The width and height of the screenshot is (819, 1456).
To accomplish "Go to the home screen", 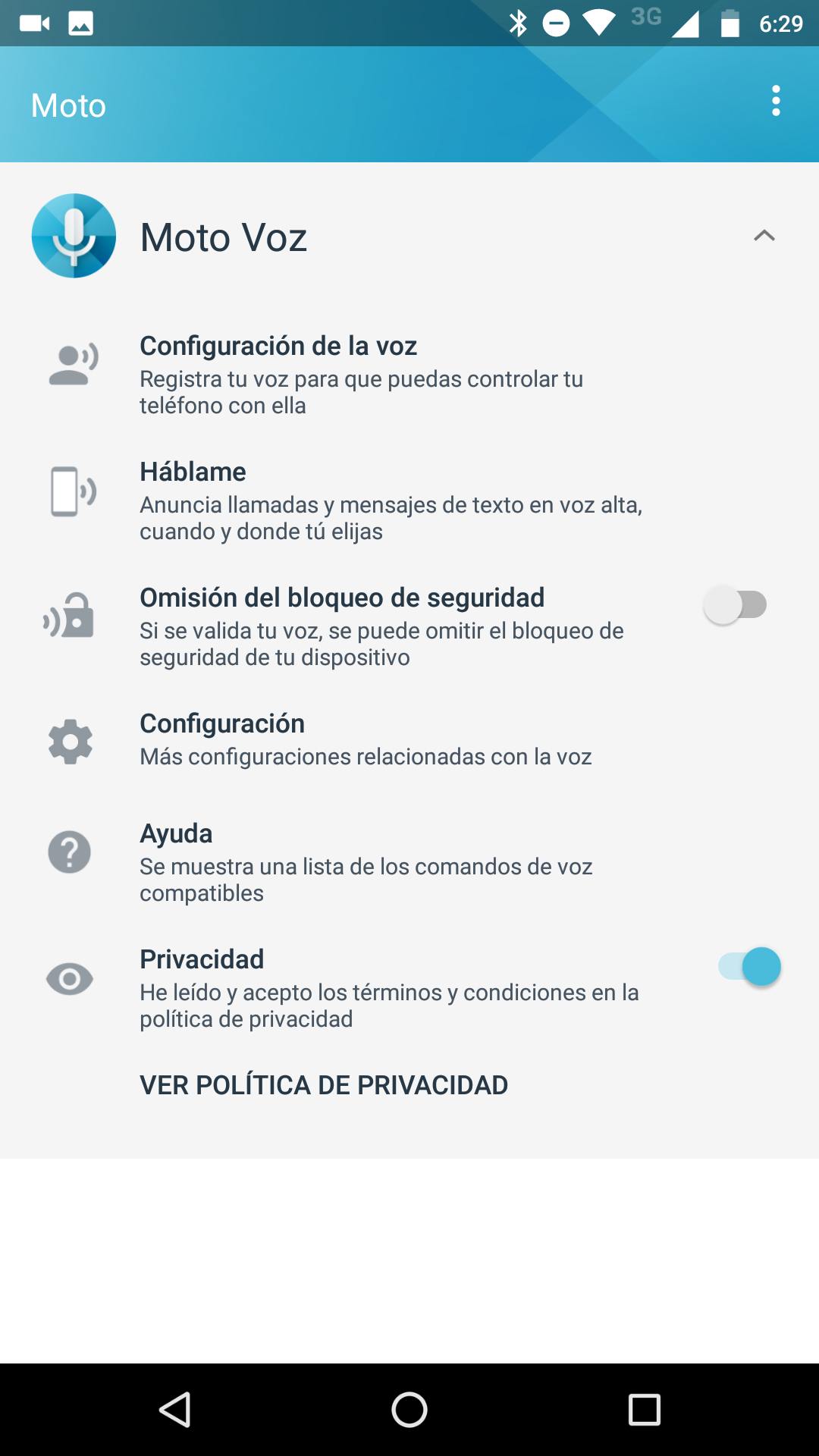I will [x=409, y=1410].
